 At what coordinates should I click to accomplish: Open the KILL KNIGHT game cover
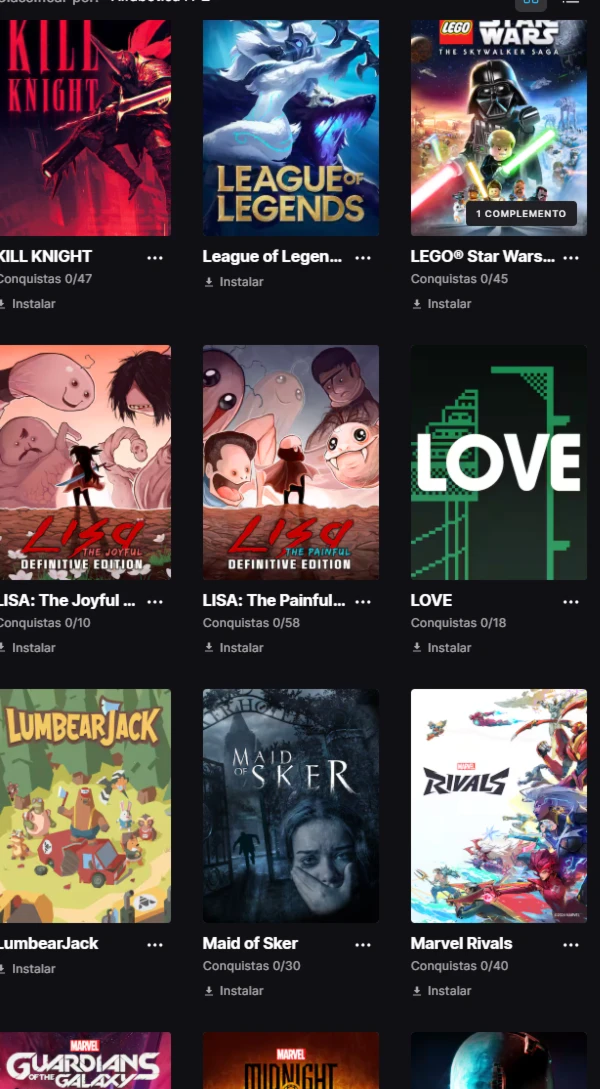85,128
